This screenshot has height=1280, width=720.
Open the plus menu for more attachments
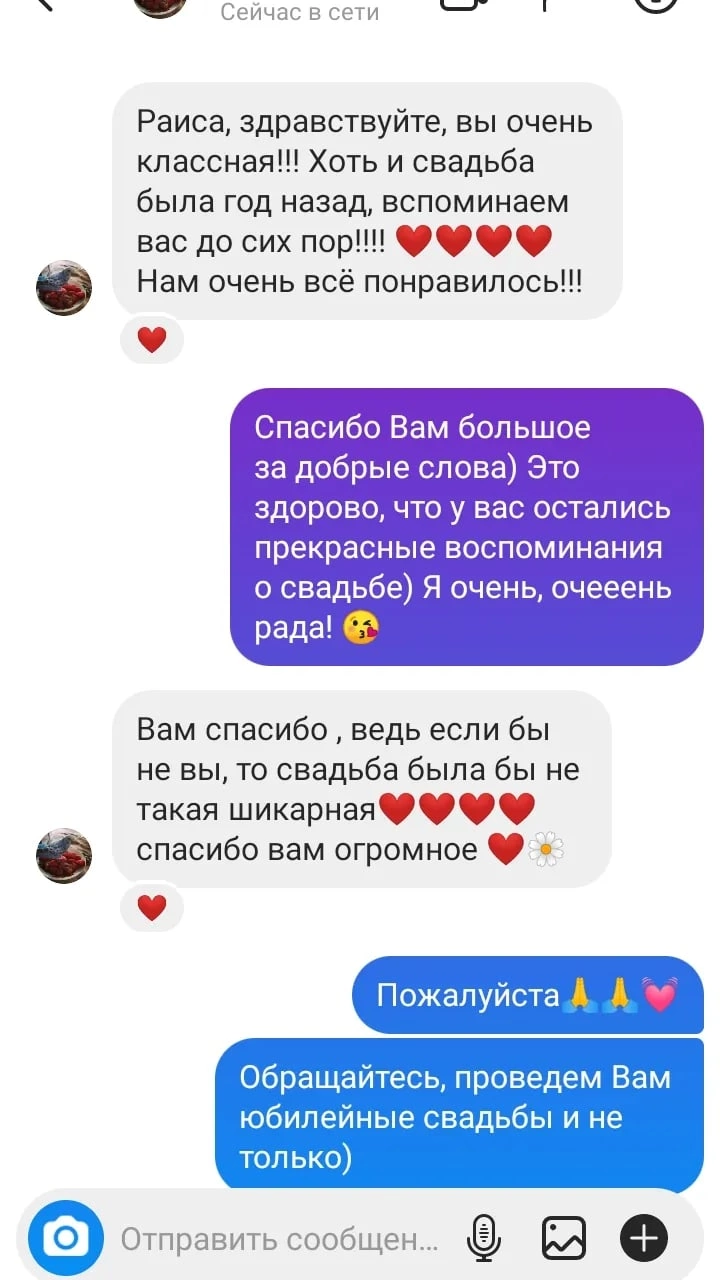(644, 1240)
